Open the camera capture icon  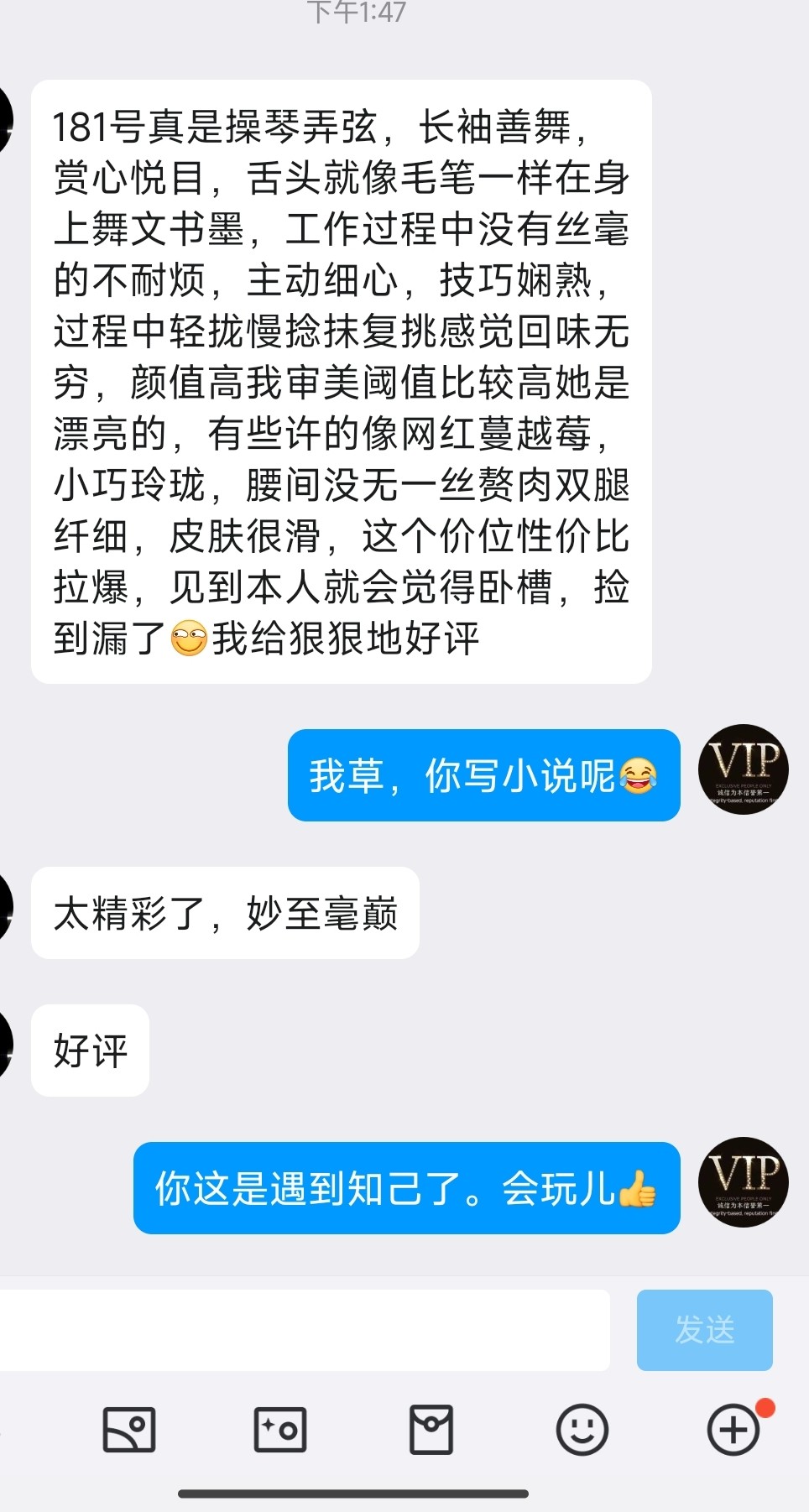[280, 1429]
